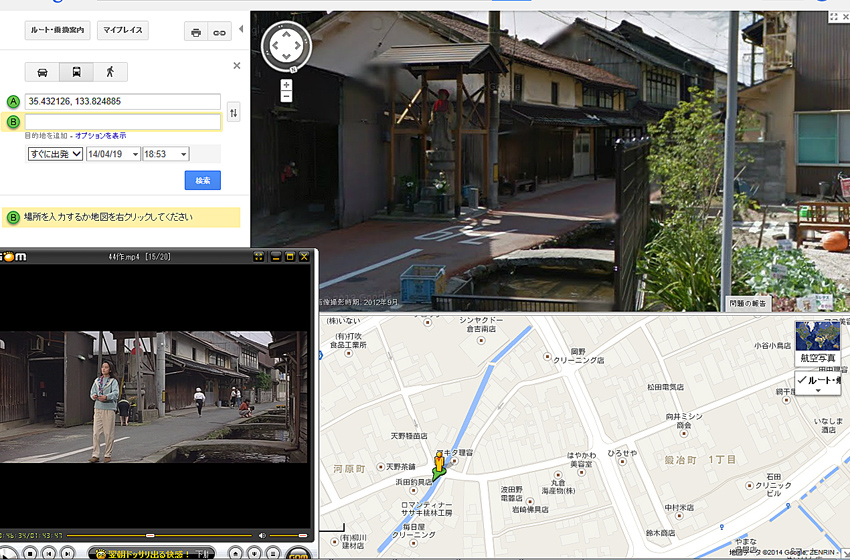
Task: Swap start and destination points
Action: (x=233, y=112)
